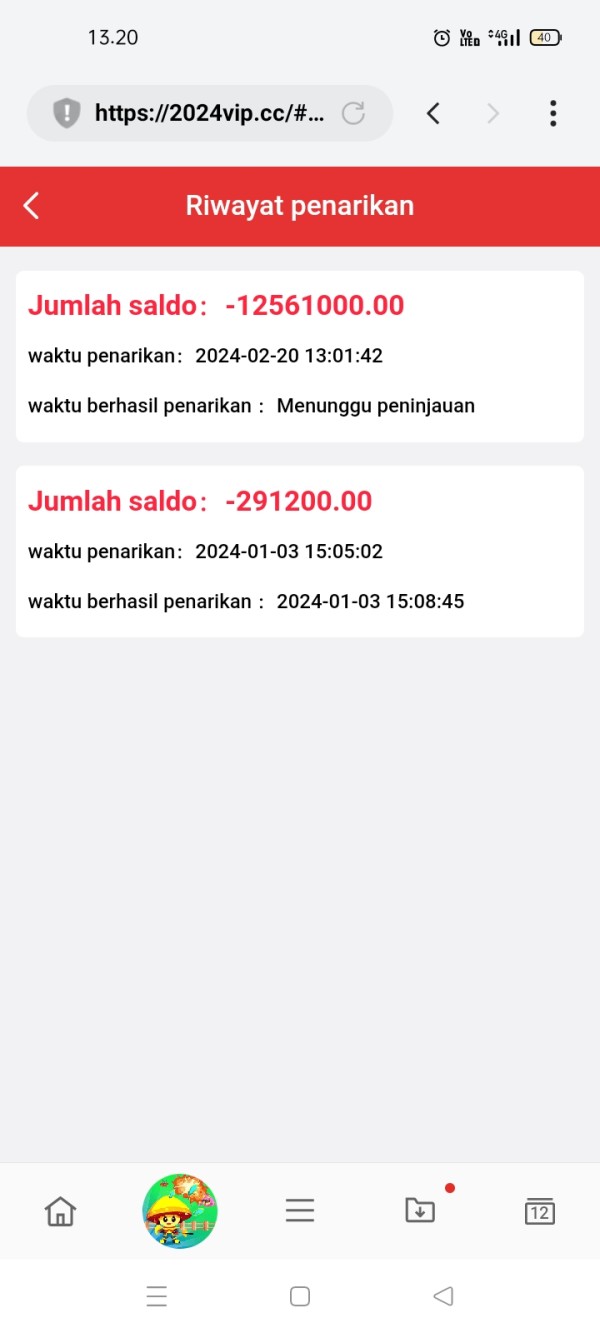Reload the page with refresh icon
The width and height of the screenshot is (600, 1333).
point(353,113)
